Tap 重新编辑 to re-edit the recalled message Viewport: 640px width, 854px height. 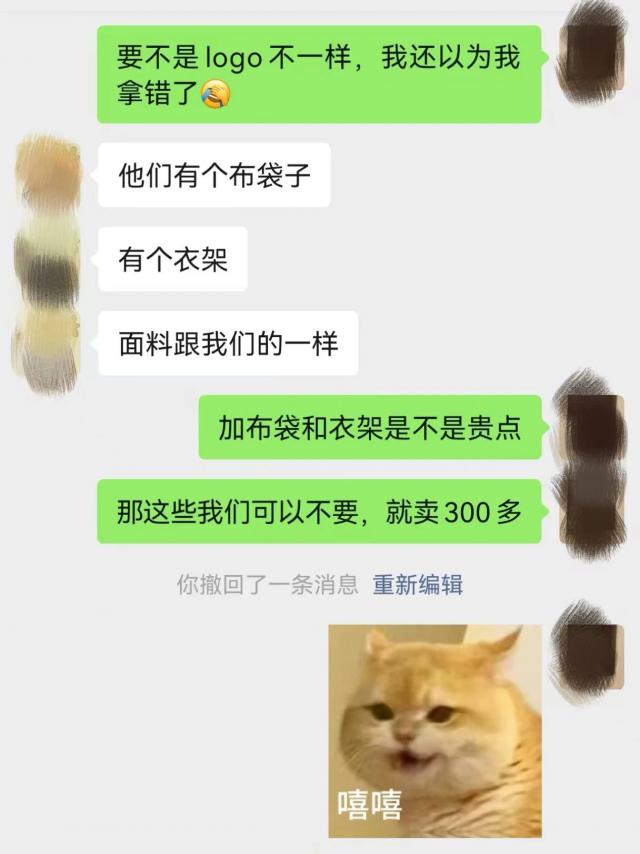(x=418, y=585)
